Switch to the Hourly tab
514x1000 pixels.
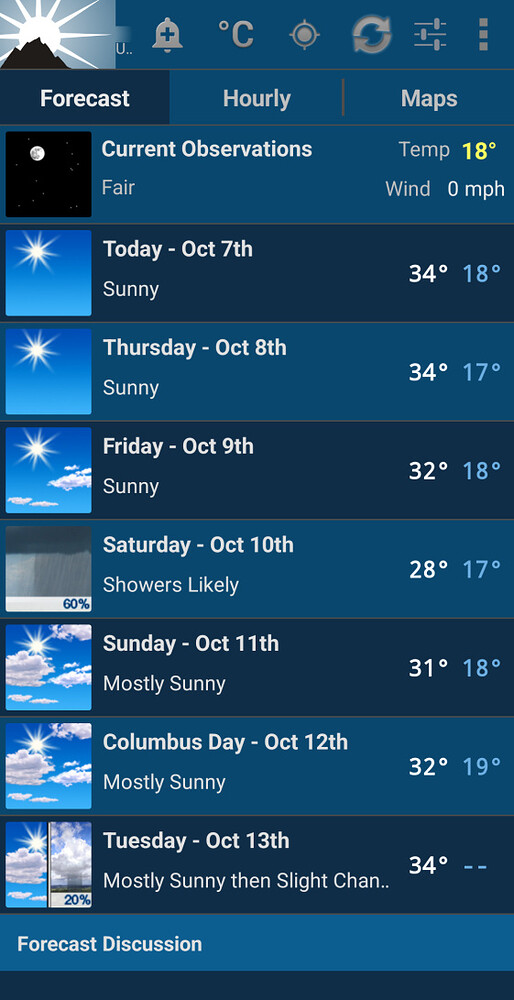[256, 98]
